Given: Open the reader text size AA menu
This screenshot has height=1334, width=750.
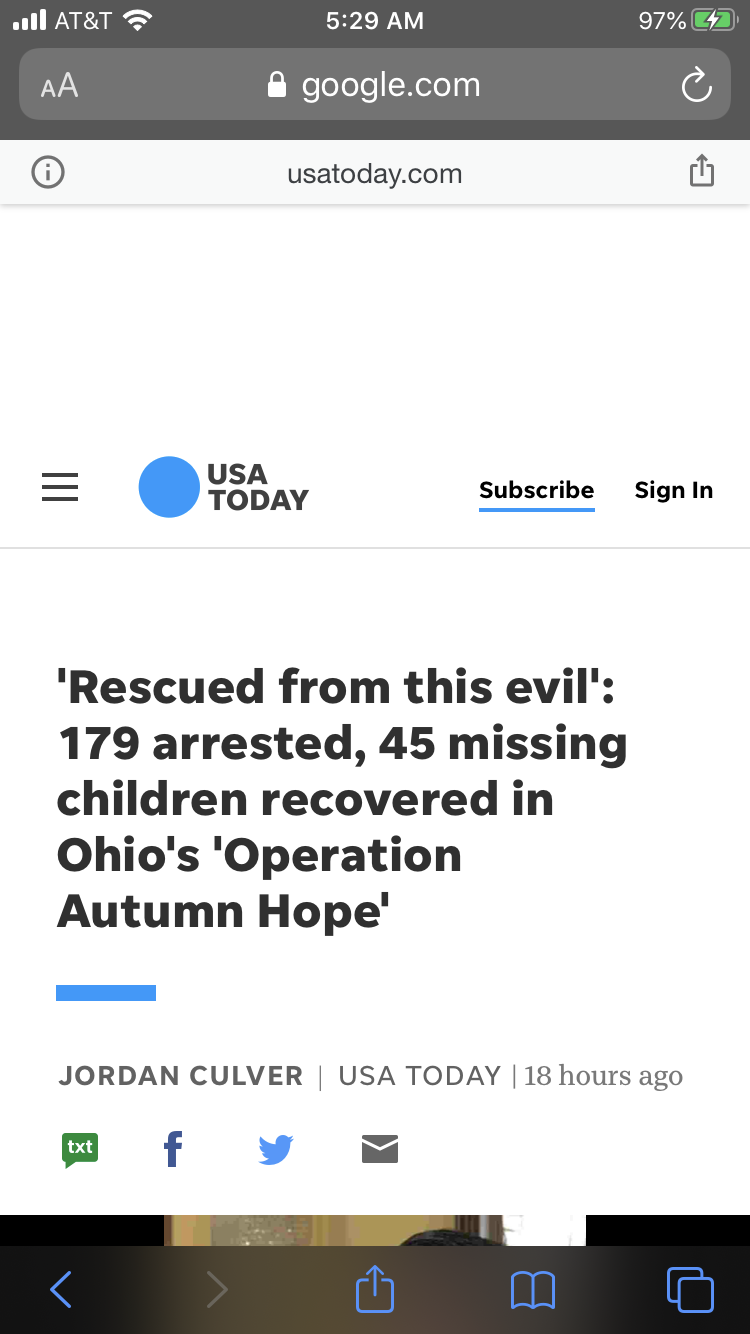Looking at the screenshot, I should (59, 86).
